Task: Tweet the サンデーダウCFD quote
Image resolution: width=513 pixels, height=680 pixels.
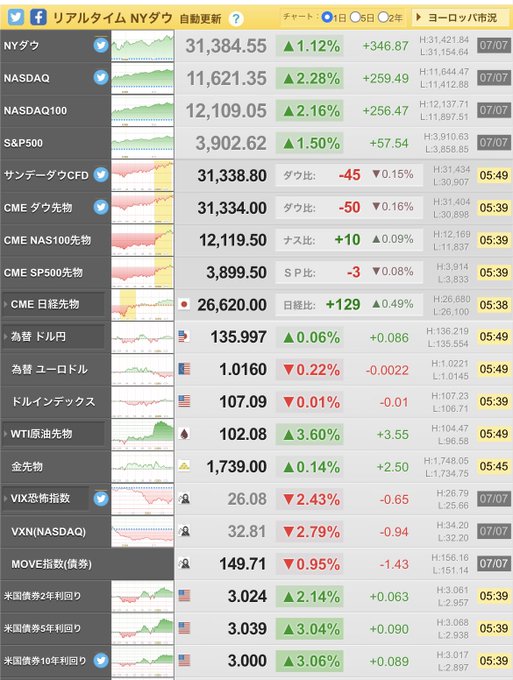Action: (x=101, y=175)
